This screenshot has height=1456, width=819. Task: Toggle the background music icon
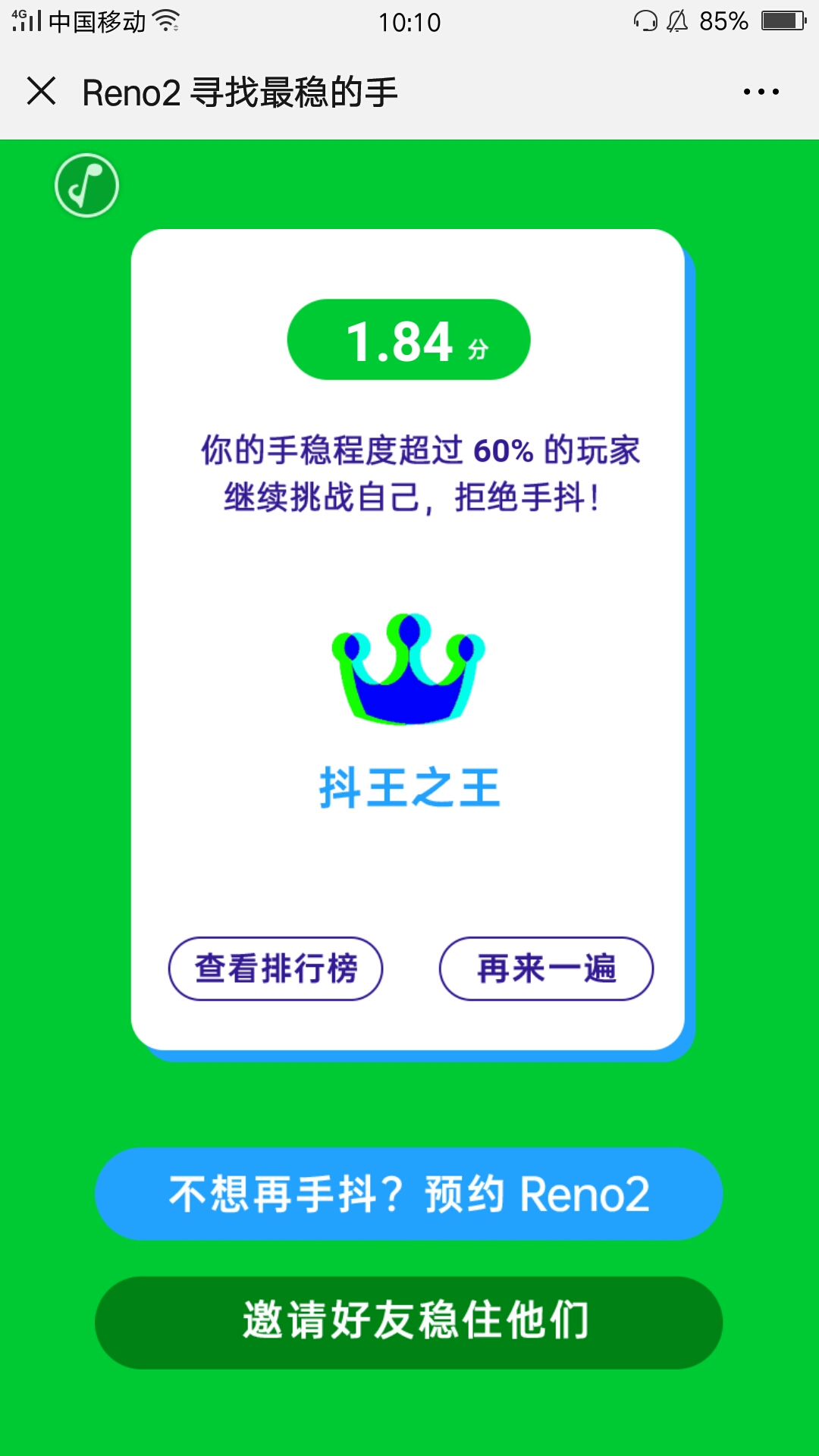click(86, 186)
